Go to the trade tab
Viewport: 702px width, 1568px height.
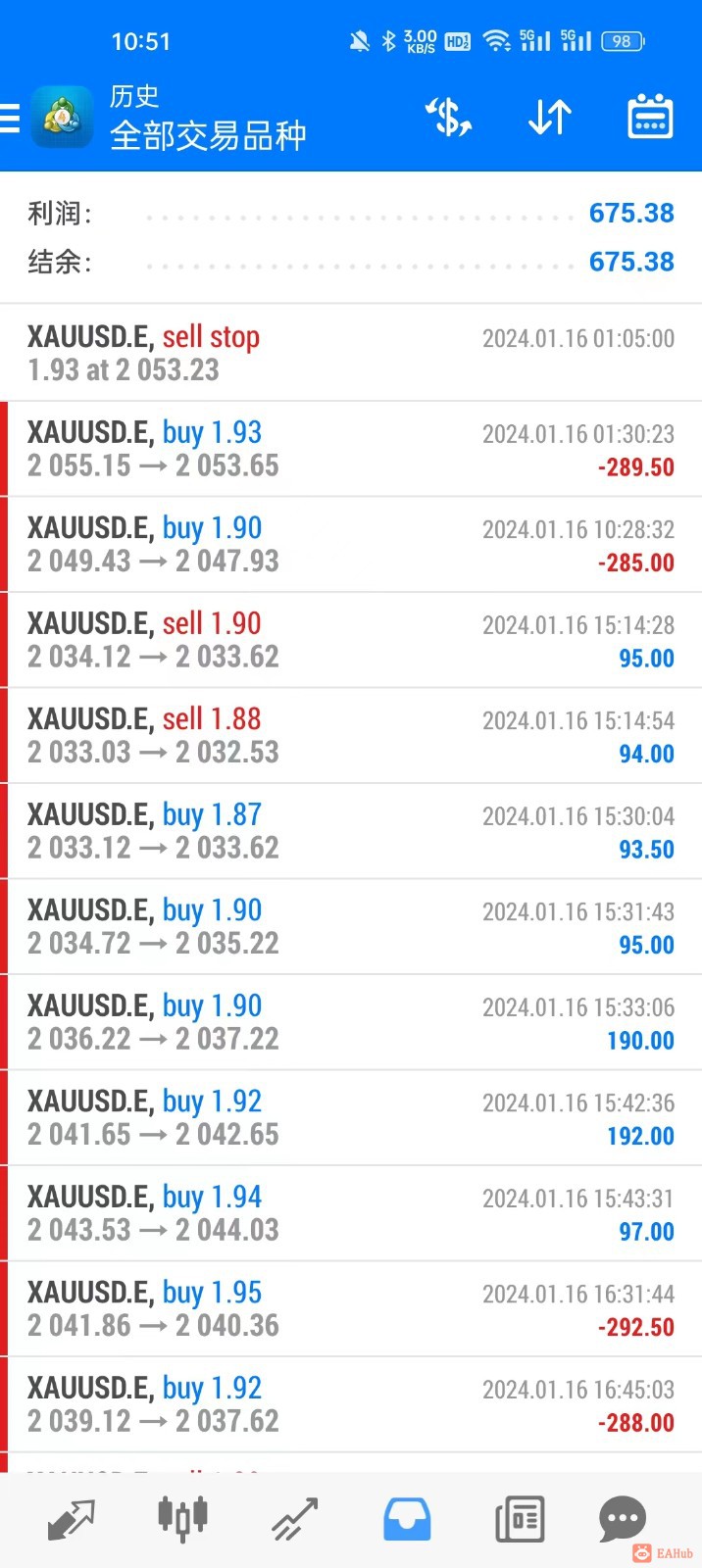point(295,1519)
